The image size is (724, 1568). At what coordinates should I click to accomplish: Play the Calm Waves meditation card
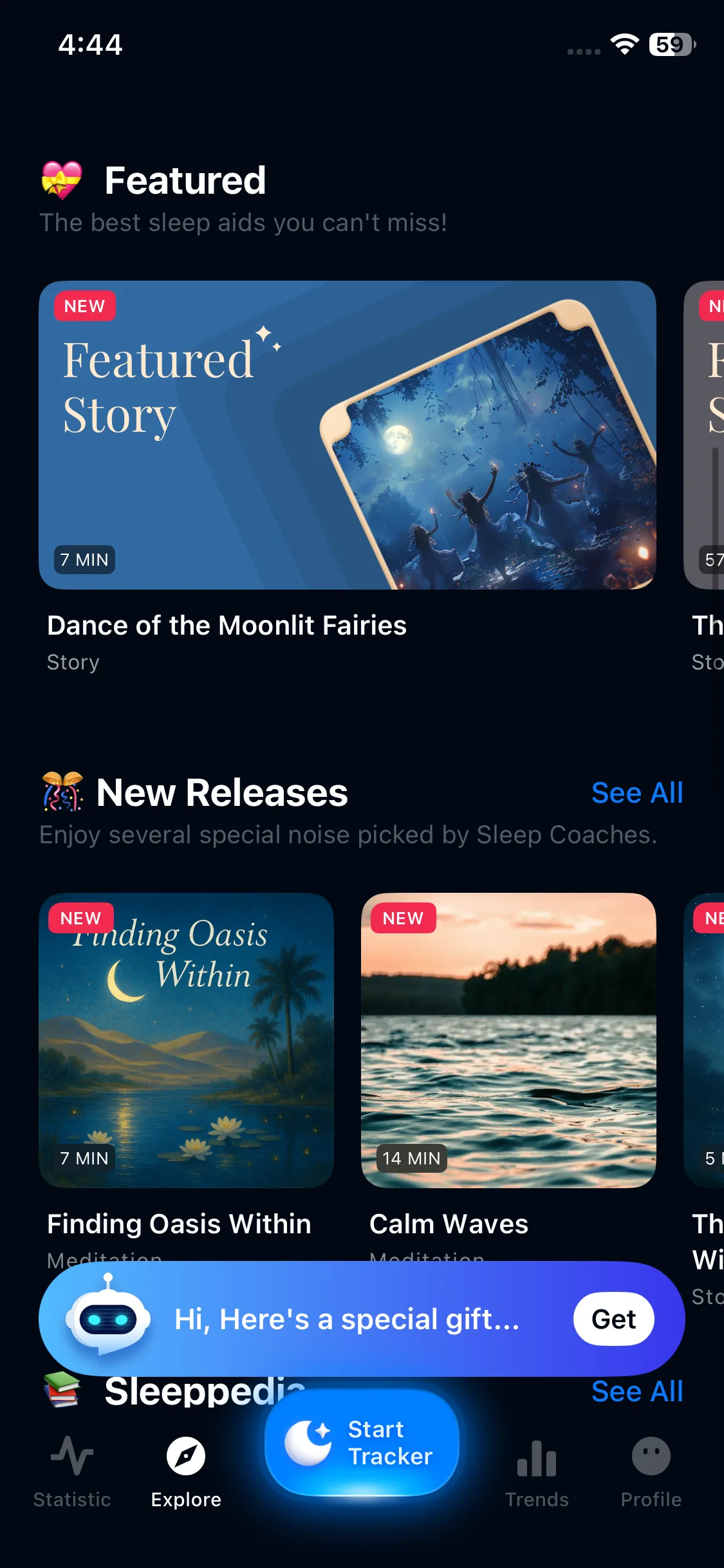tap(508, 1040)
